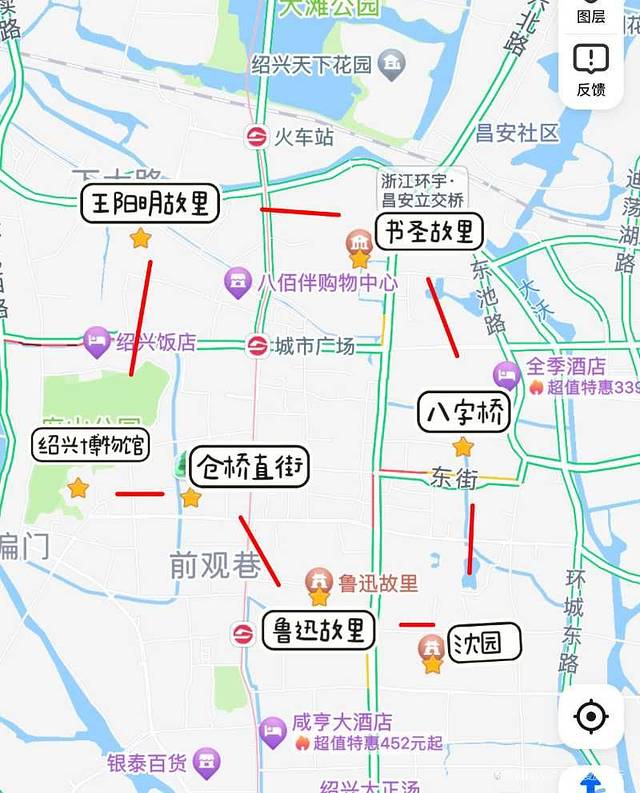Select the 火车站 metro station marker

coord(257,137)
